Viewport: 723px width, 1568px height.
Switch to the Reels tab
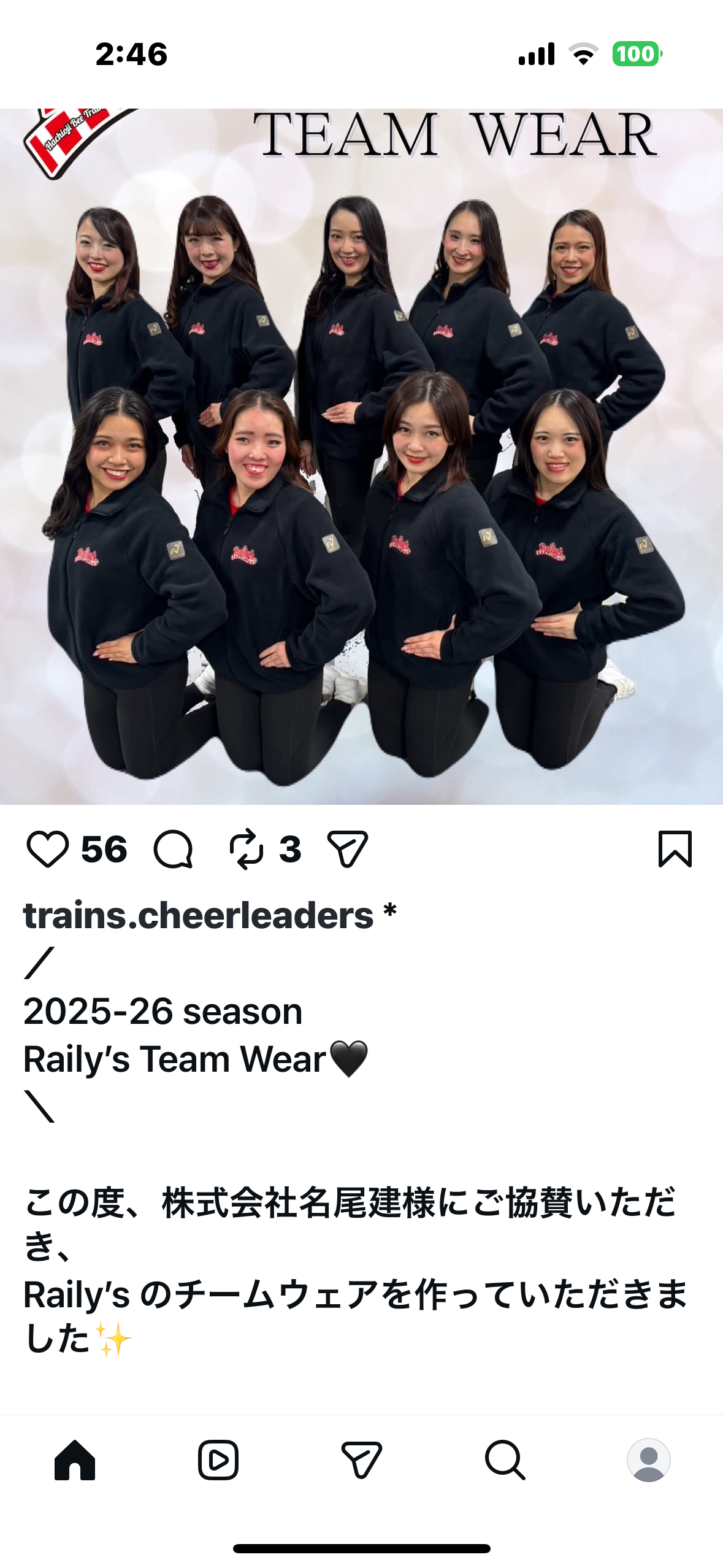click(x=218, y=1460)
